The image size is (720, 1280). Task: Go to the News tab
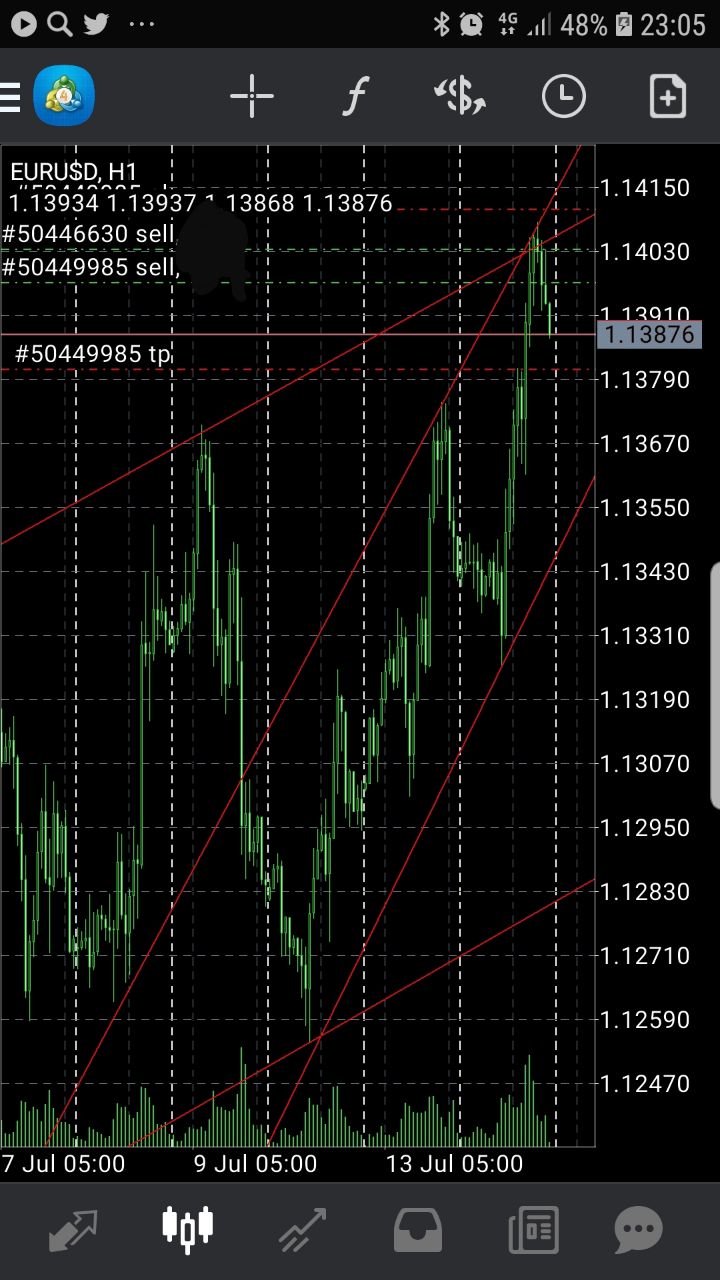(533, 1230)
